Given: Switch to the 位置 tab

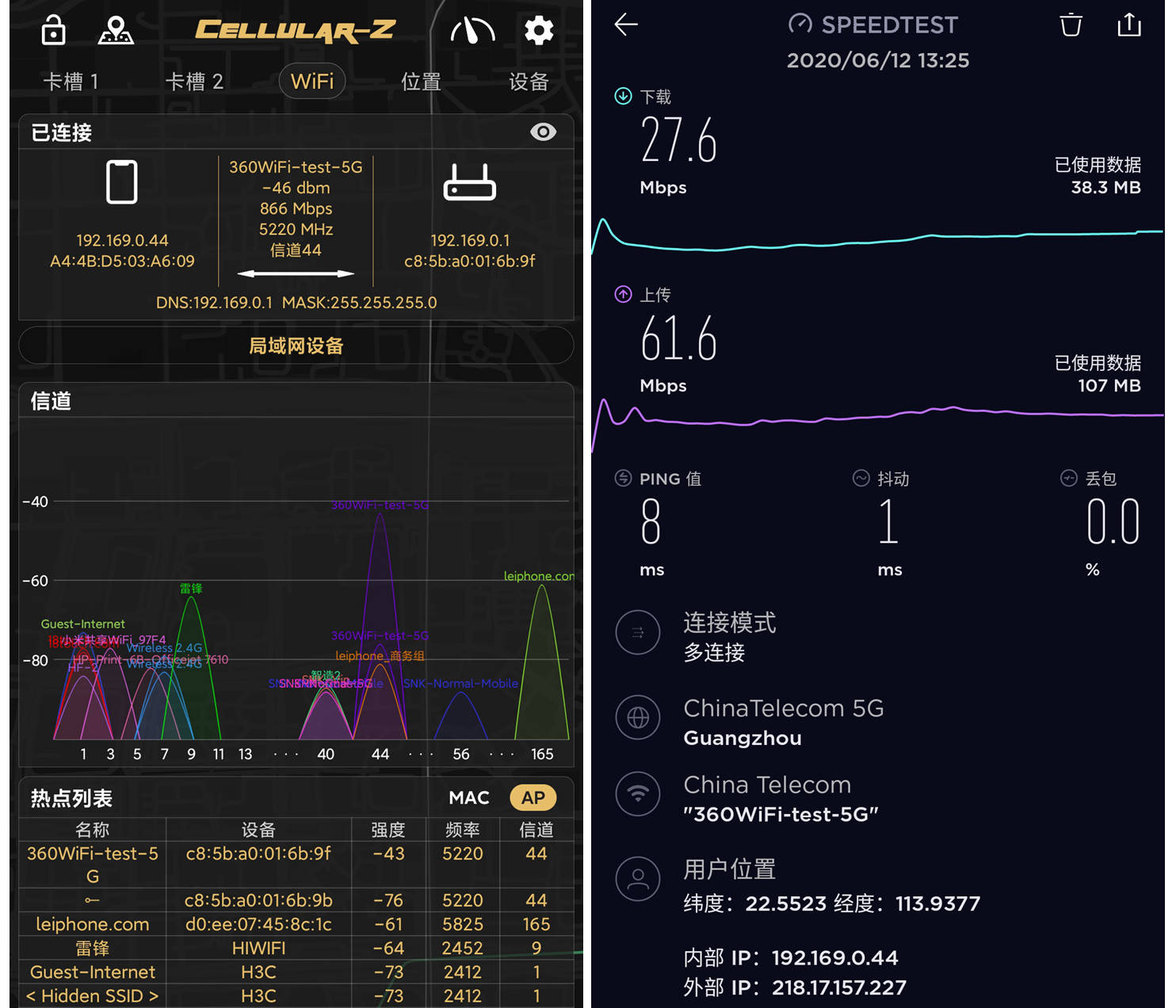Looking at the screenshot, I should click(421, 82).
